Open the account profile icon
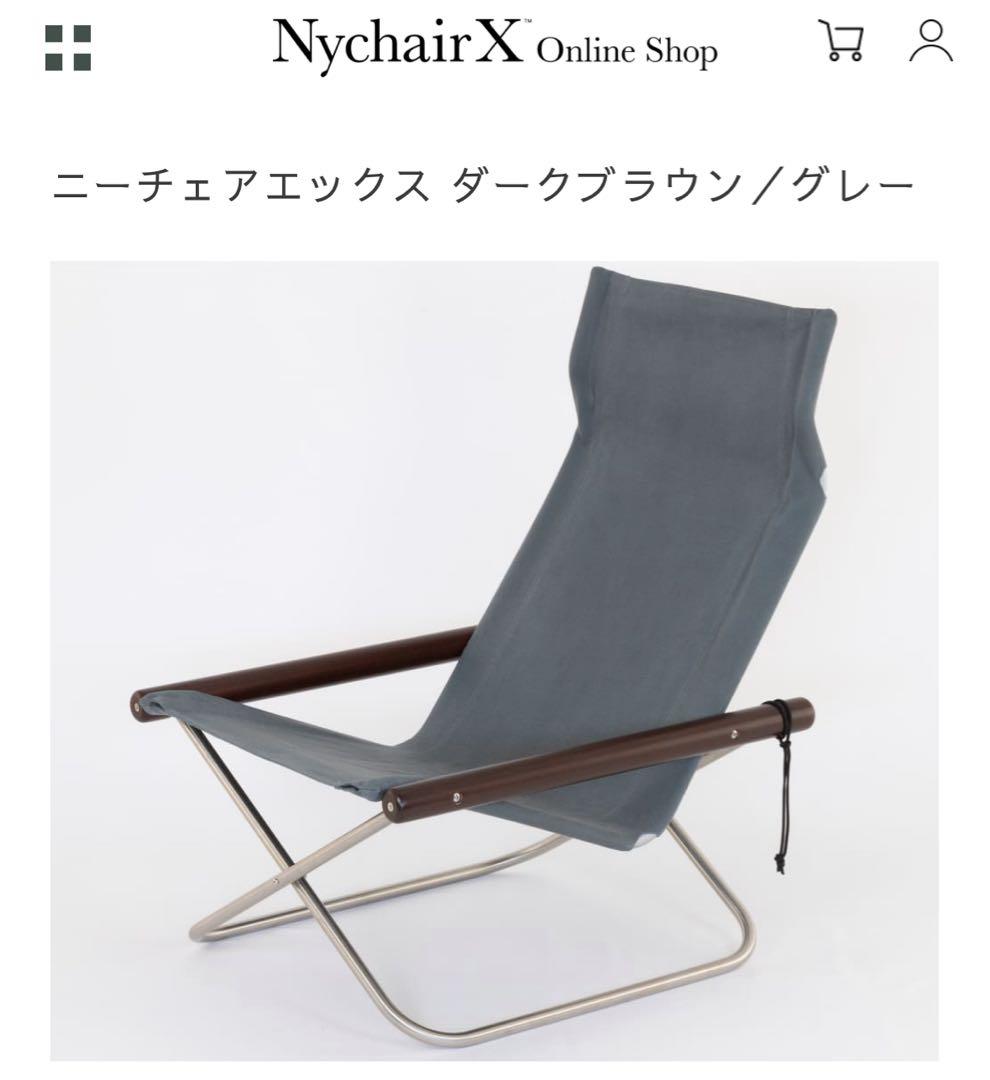This screenshot has width=990, height=1080. (930, 43)
